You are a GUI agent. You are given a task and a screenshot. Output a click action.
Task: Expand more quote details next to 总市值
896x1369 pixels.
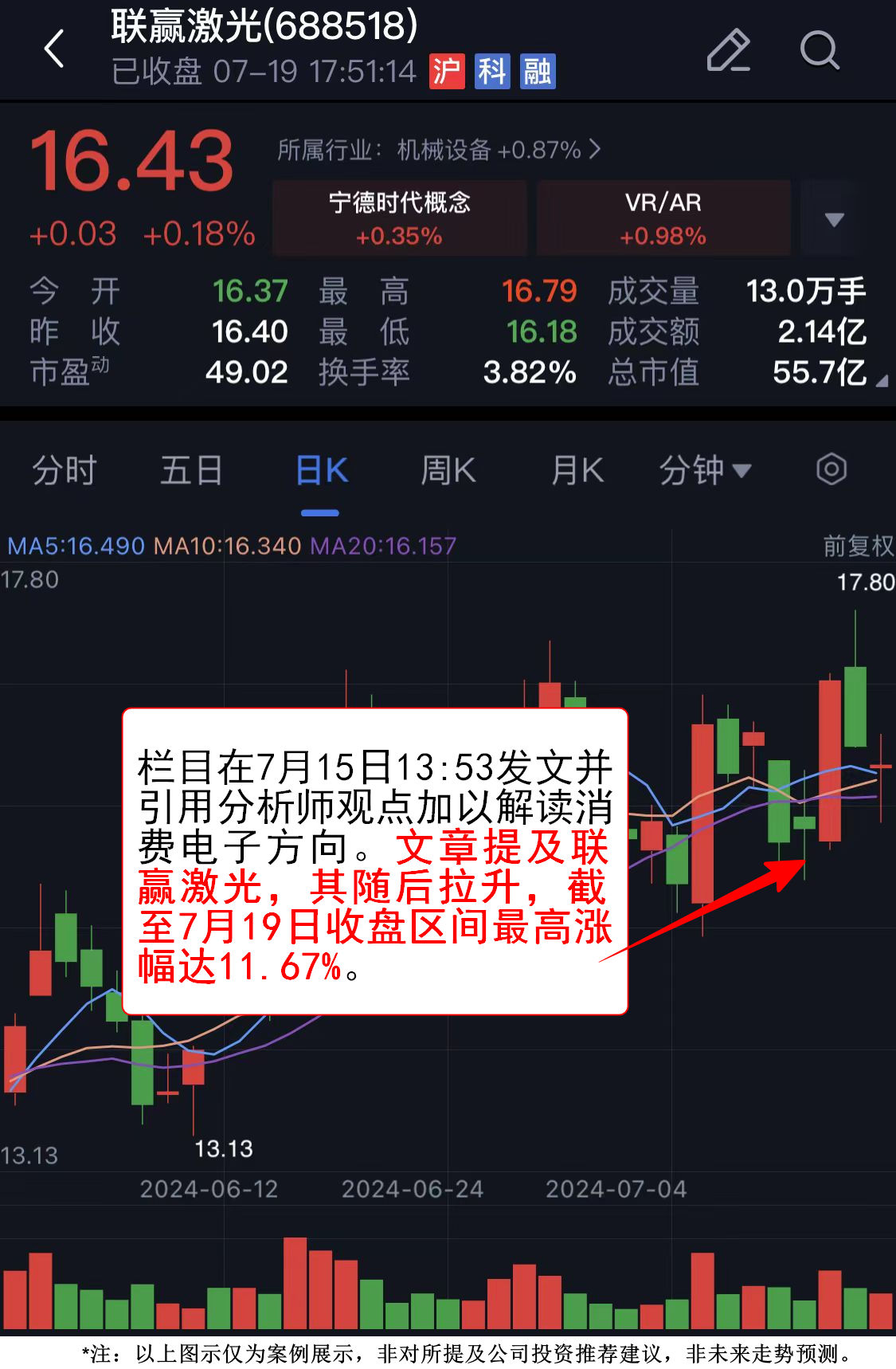(x=881, y=382)
